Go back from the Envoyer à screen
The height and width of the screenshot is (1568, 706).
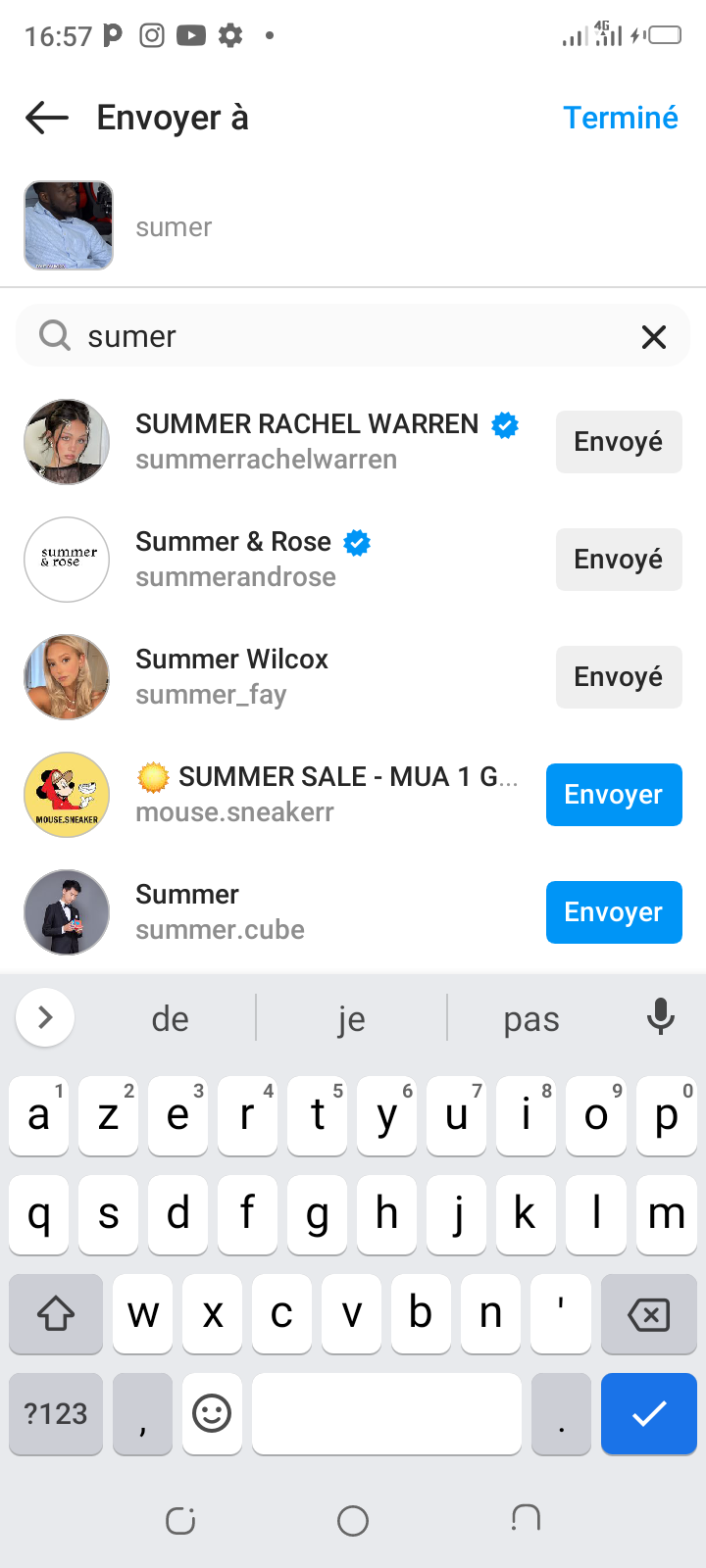coord(46,119)
